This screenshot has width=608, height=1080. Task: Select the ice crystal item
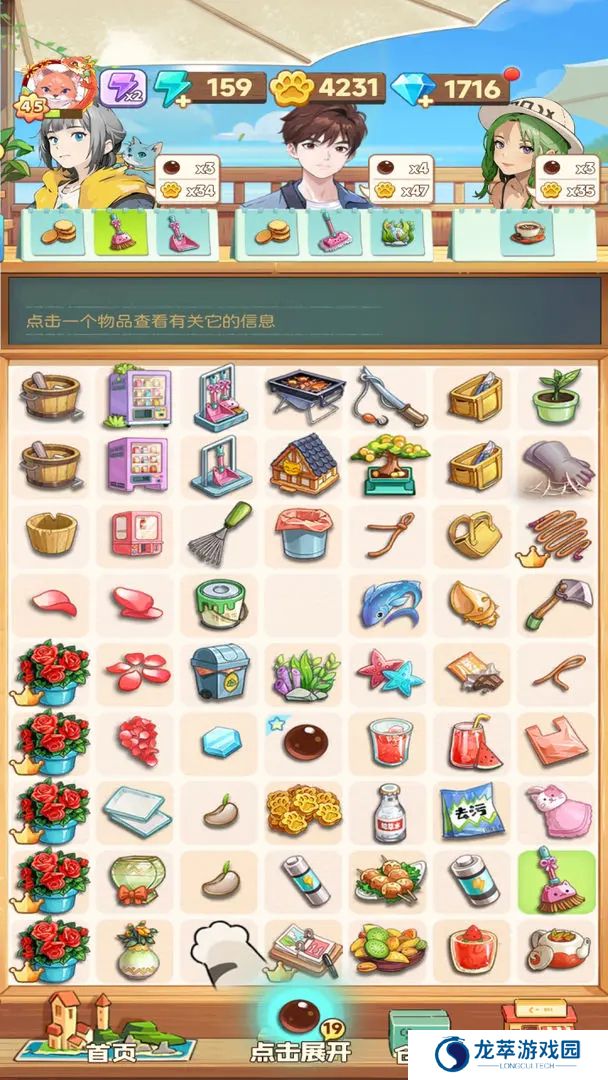tap(220, 742)
